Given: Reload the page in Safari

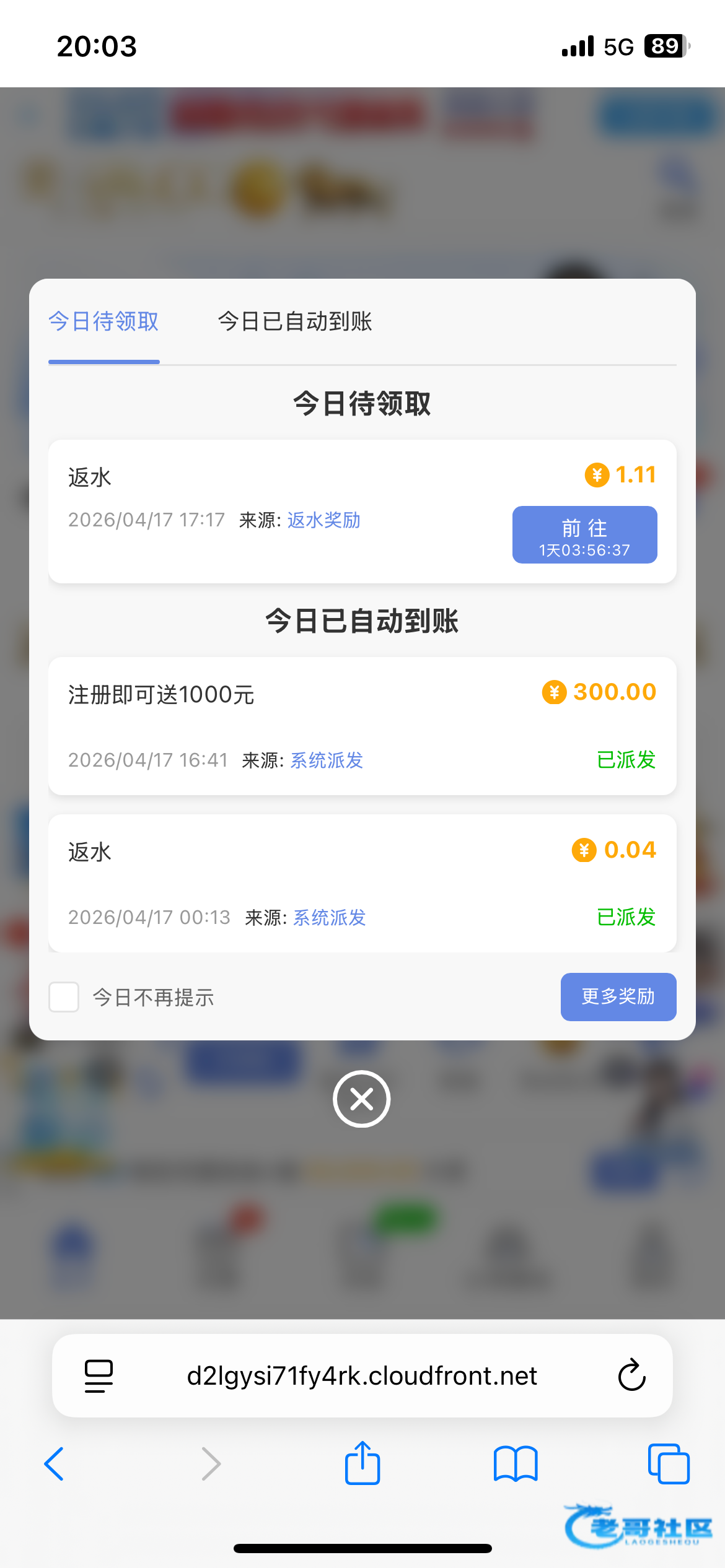Looking at the screenshot, I should [x=631, y=1375].
